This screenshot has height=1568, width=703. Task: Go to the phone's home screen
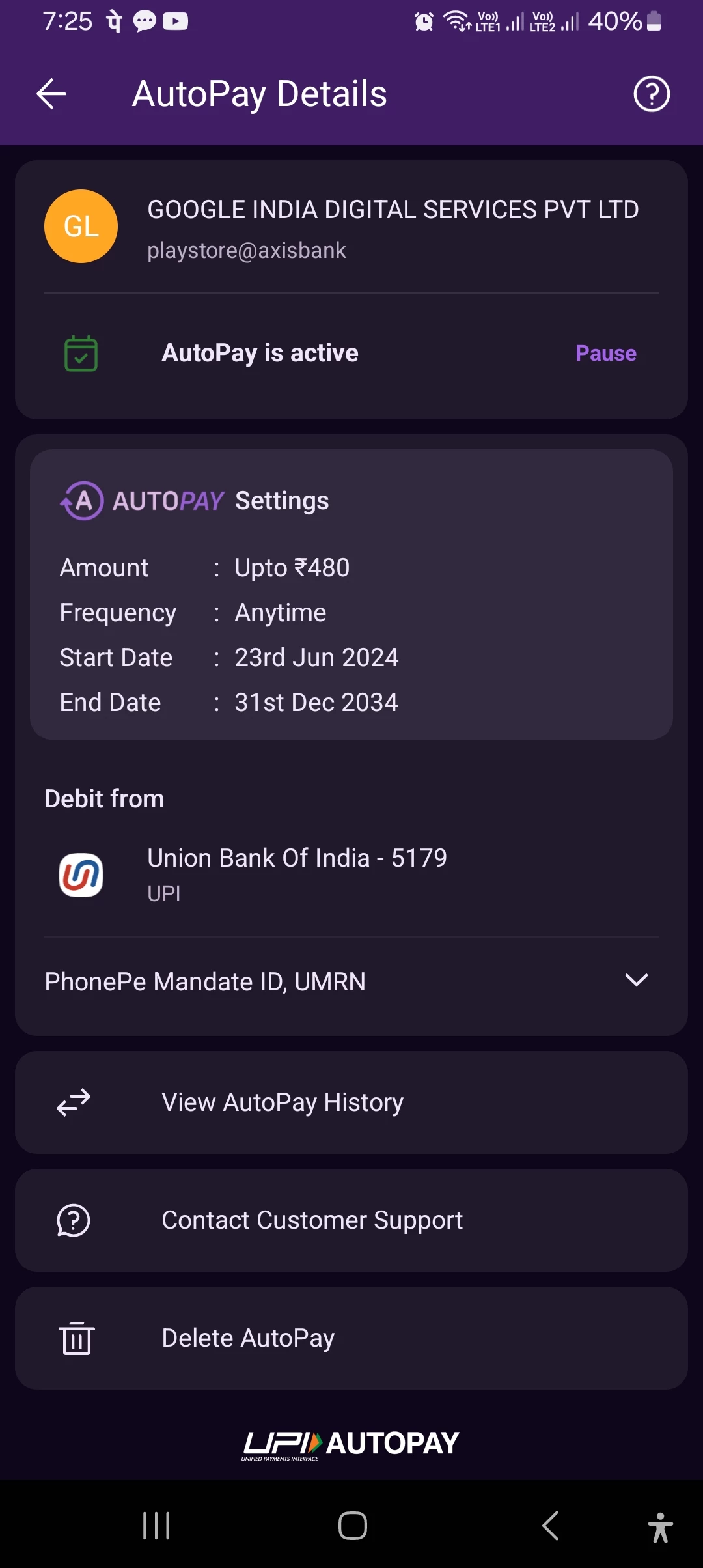(352, 1526)
